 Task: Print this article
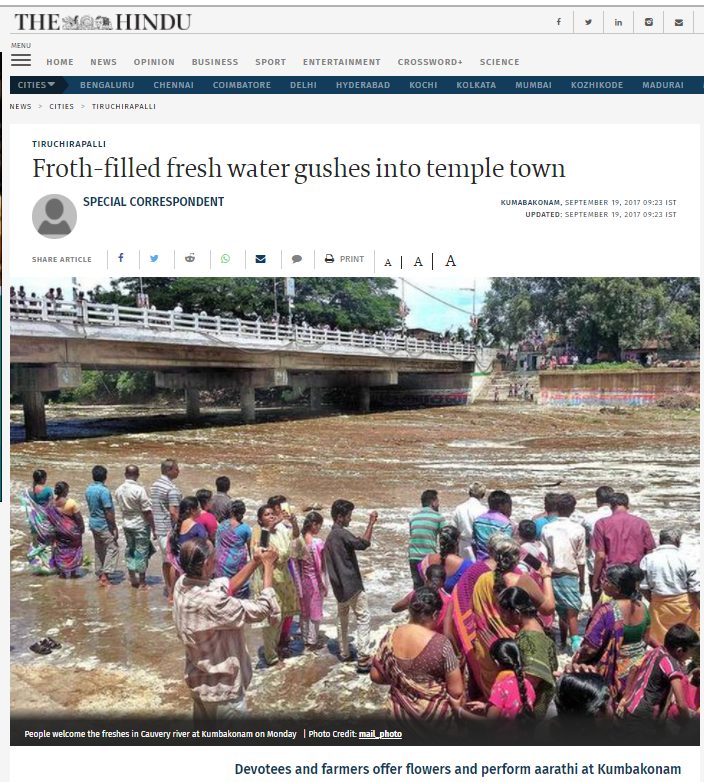(x=344, y=259)
